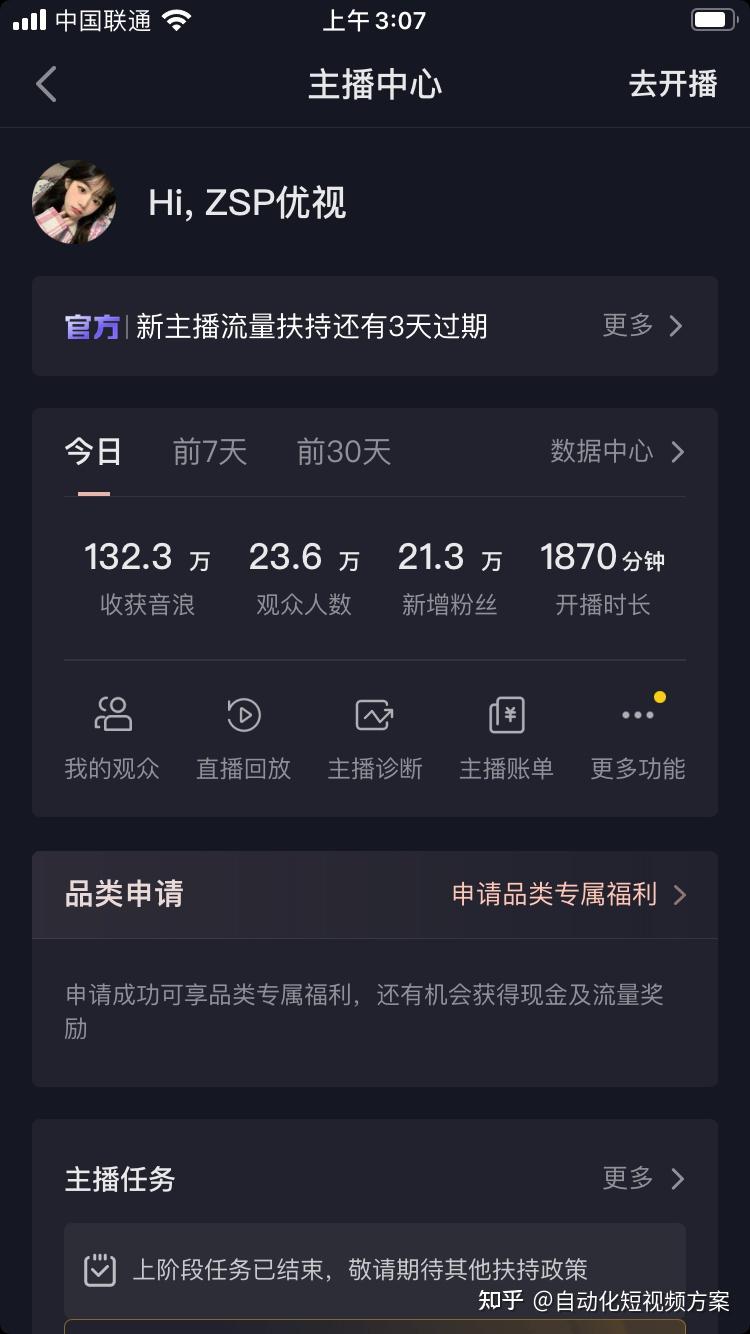The height and width of the screenshot is (1334, 750).
Task: Tap 去开播 to start streaming
Action: 672,85
